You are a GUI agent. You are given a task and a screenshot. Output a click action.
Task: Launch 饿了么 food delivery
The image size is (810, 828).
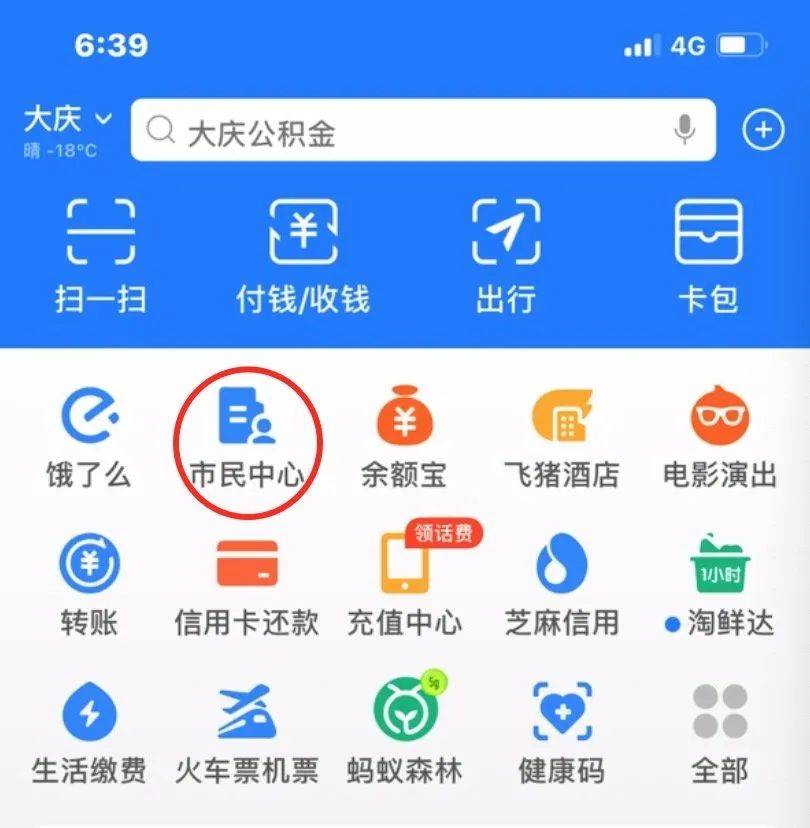tap(89, 439)
